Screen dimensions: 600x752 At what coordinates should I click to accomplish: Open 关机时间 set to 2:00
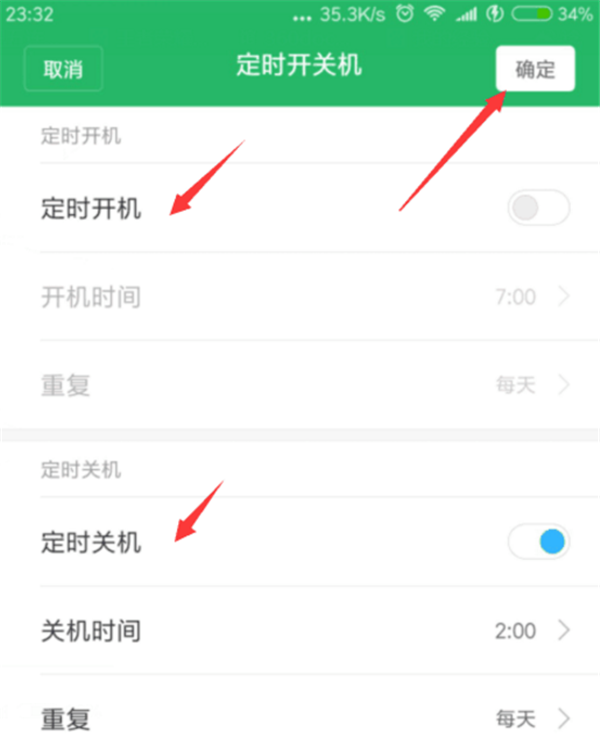coord(300,631)
